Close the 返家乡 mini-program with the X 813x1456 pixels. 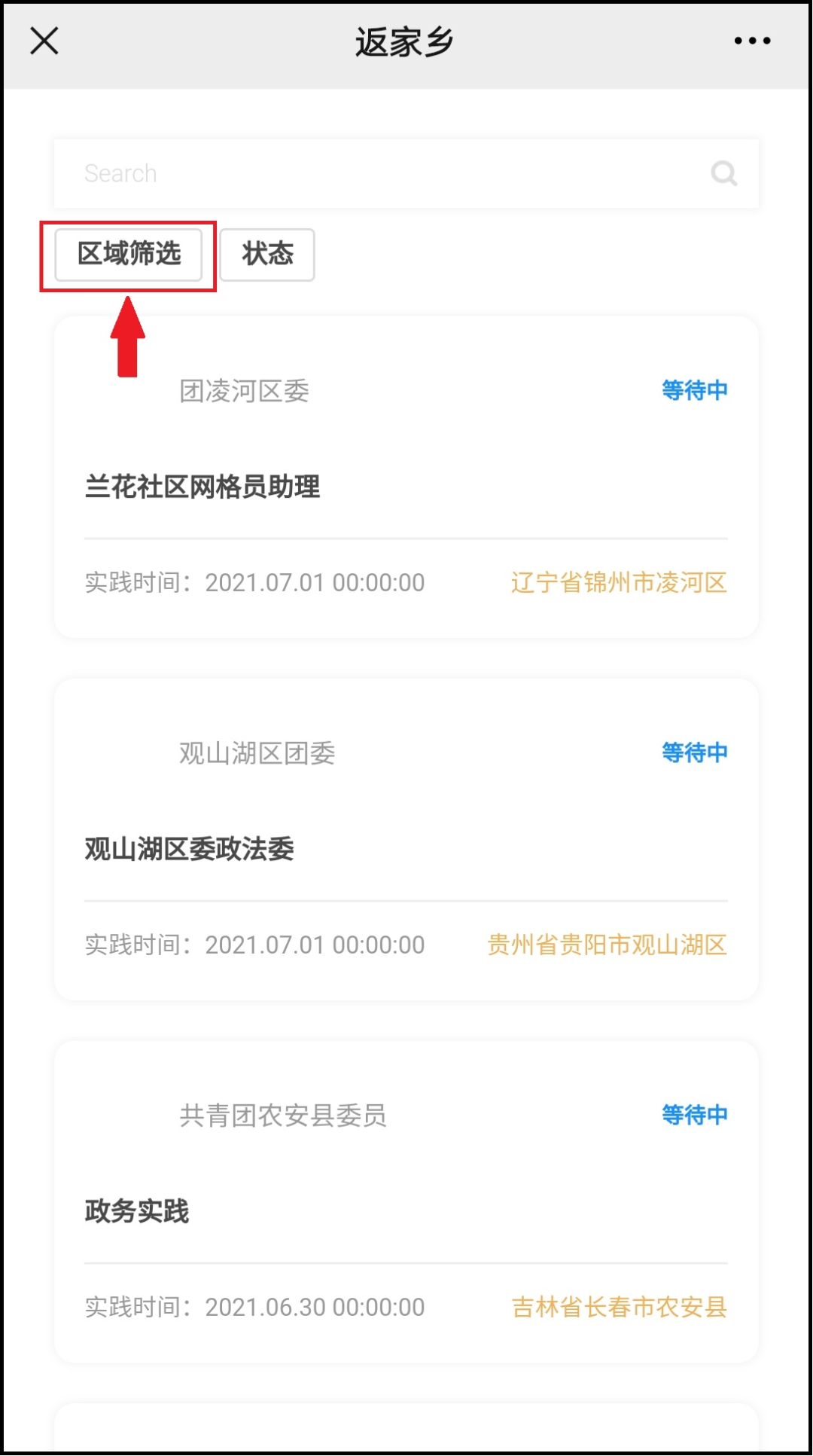coord(44,41)
